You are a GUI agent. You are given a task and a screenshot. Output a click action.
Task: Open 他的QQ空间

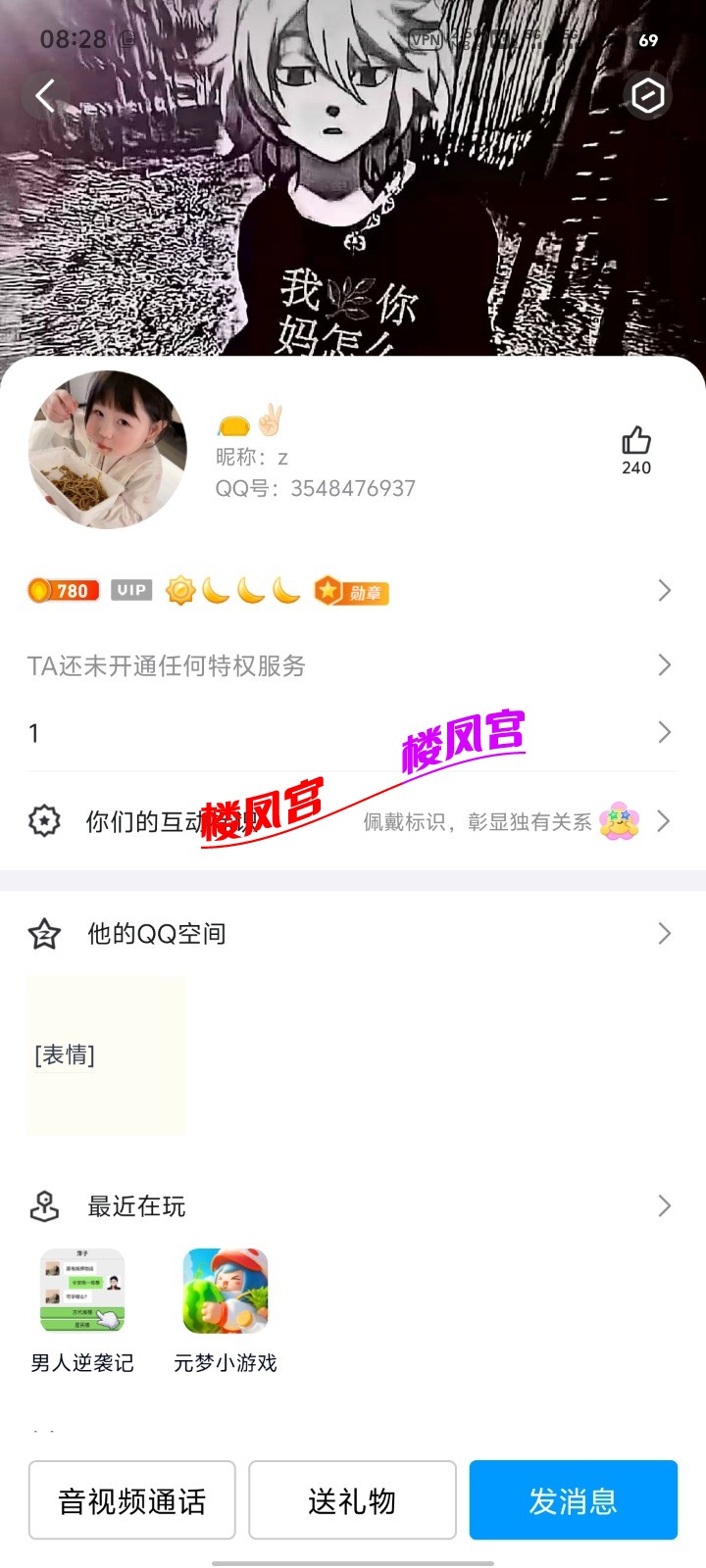(351, 933)
